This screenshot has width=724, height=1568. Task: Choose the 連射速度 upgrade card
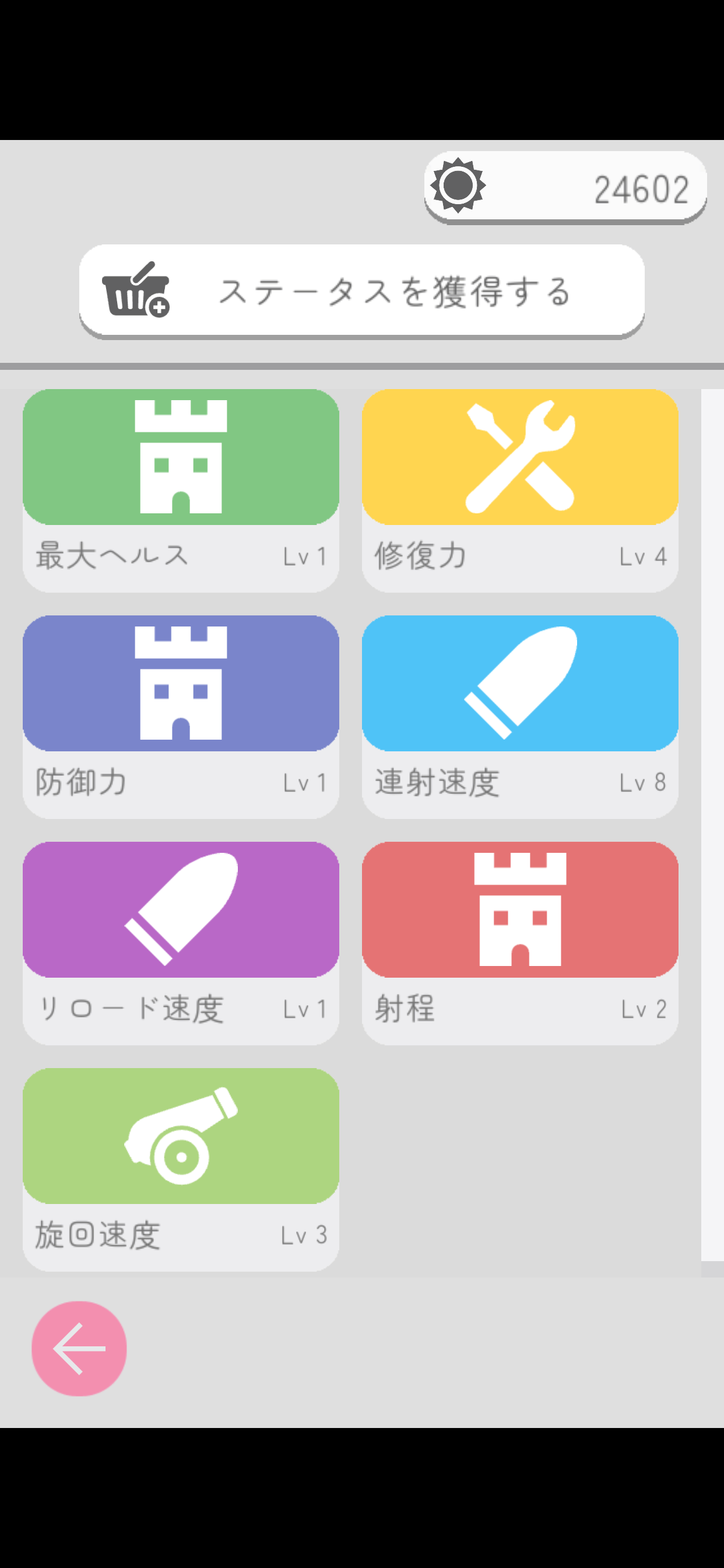520,717
